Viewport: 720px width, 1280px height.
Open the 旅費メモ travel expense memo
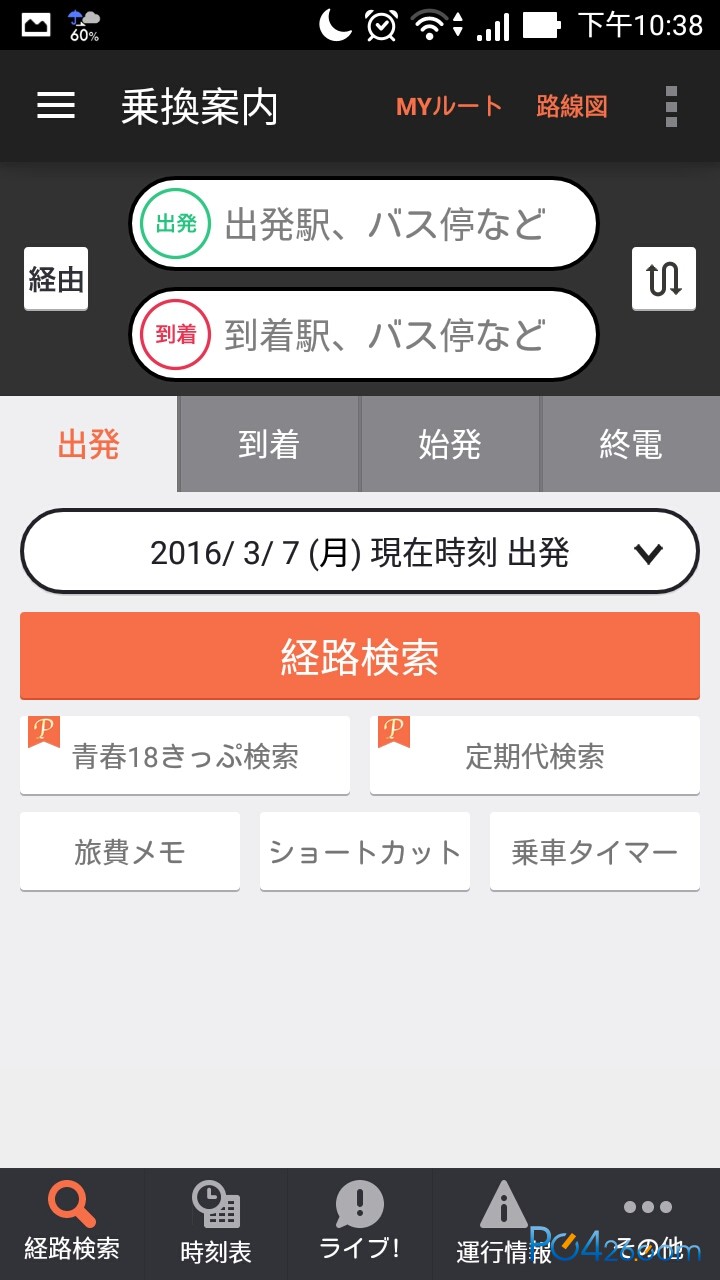(130, 852)
